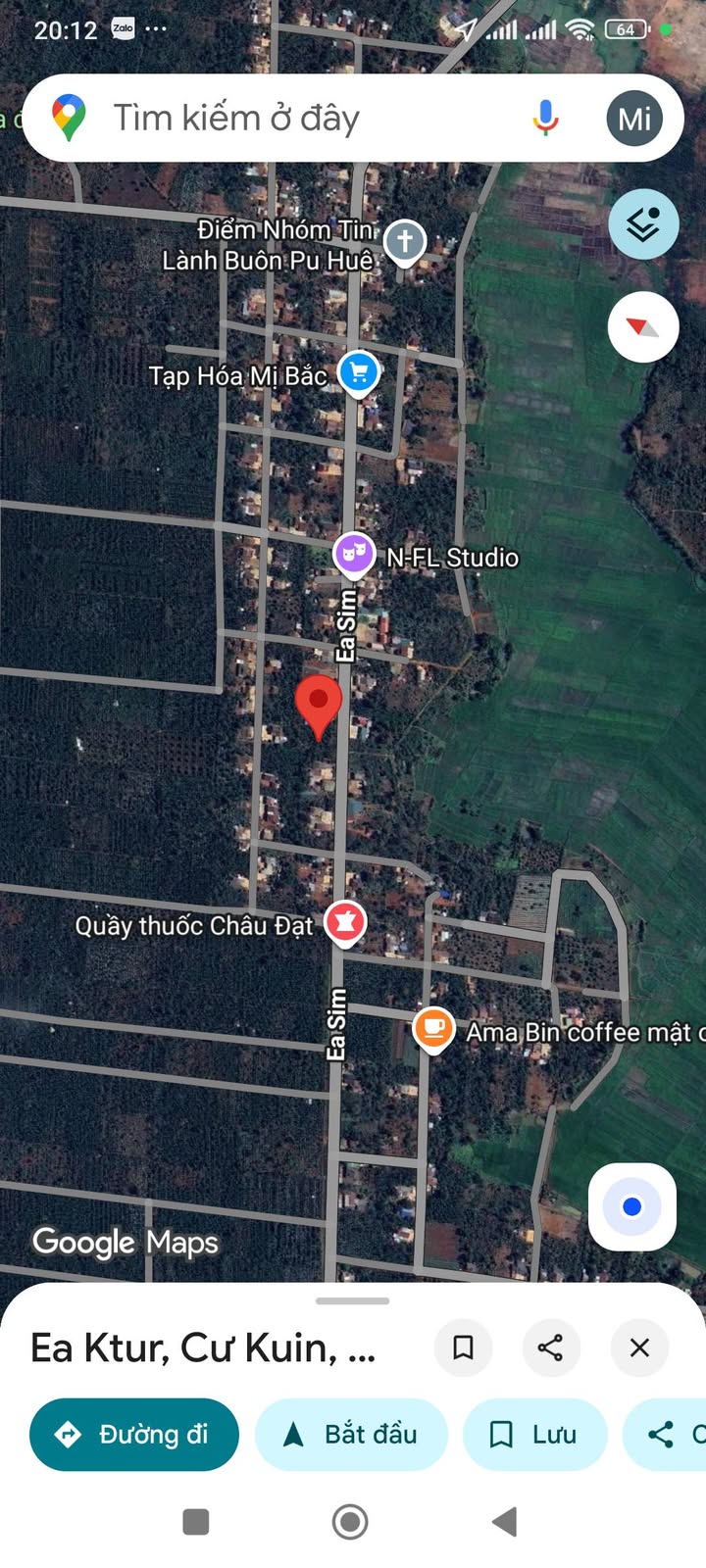
Task: Get directions with the Đường đi button
Action: pos(134,1435)
